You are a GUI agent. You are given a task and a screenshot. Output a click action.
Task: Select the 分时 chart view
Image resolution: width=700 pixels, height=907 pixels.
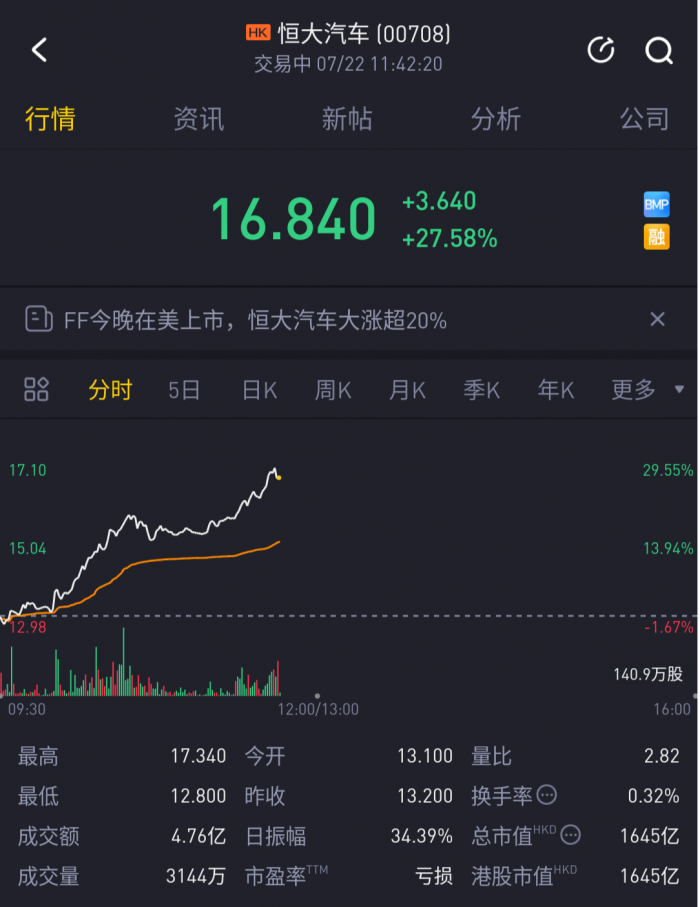(x=110, y=390)
